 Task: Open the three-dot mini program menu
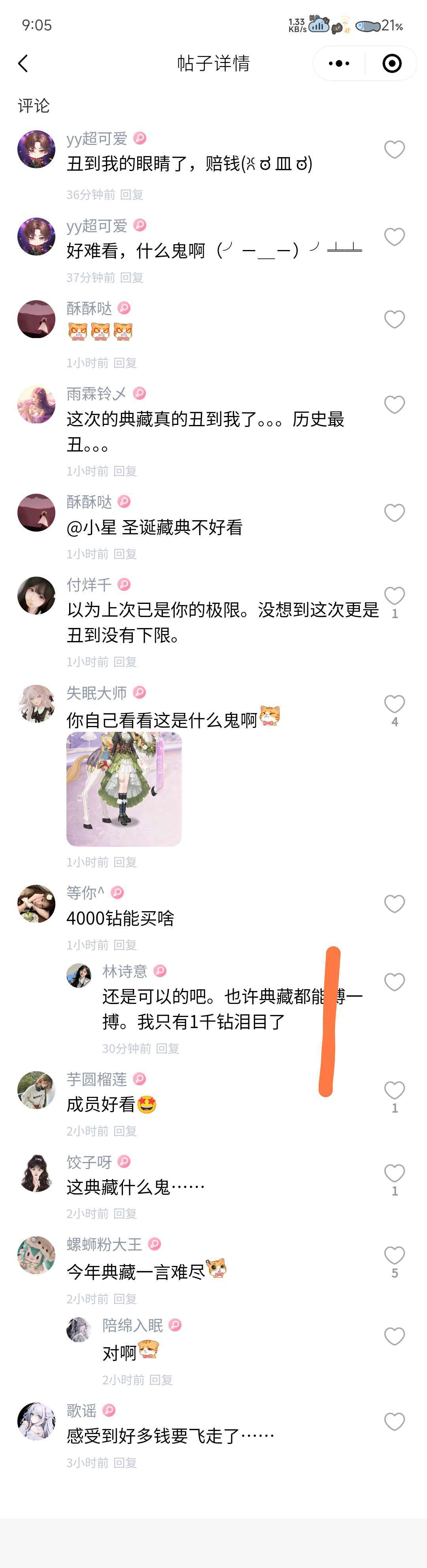pos(339,63)
